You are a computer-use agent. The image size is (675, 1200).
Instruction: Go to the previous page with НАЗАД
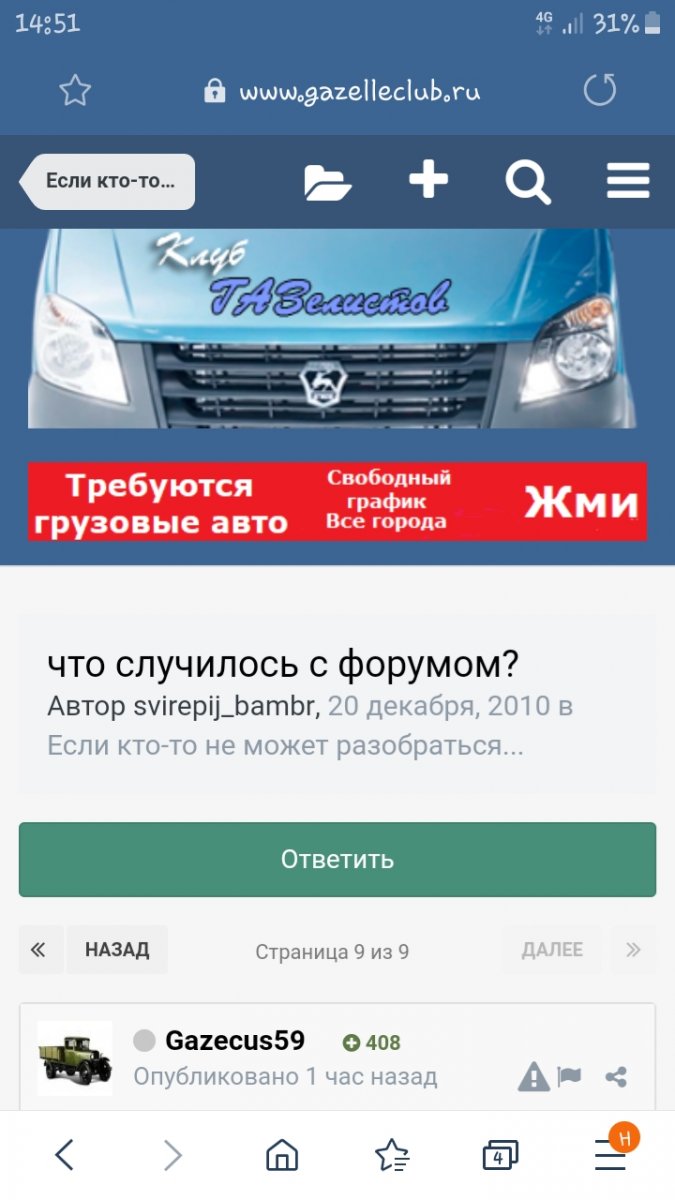[117, 950]
